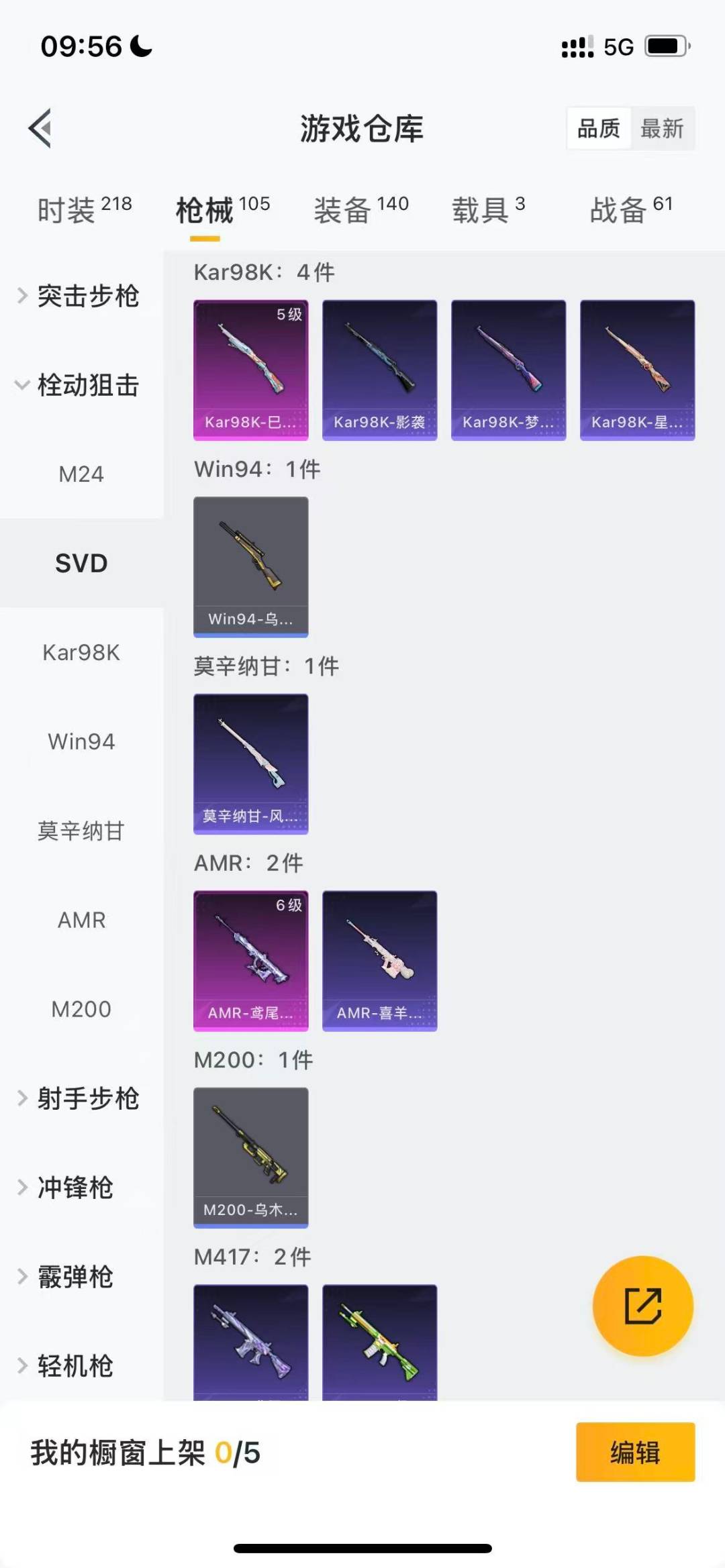Expand the 冲锋枪 category
The height and width of the screenshot is (1568, 725).
74,1188
